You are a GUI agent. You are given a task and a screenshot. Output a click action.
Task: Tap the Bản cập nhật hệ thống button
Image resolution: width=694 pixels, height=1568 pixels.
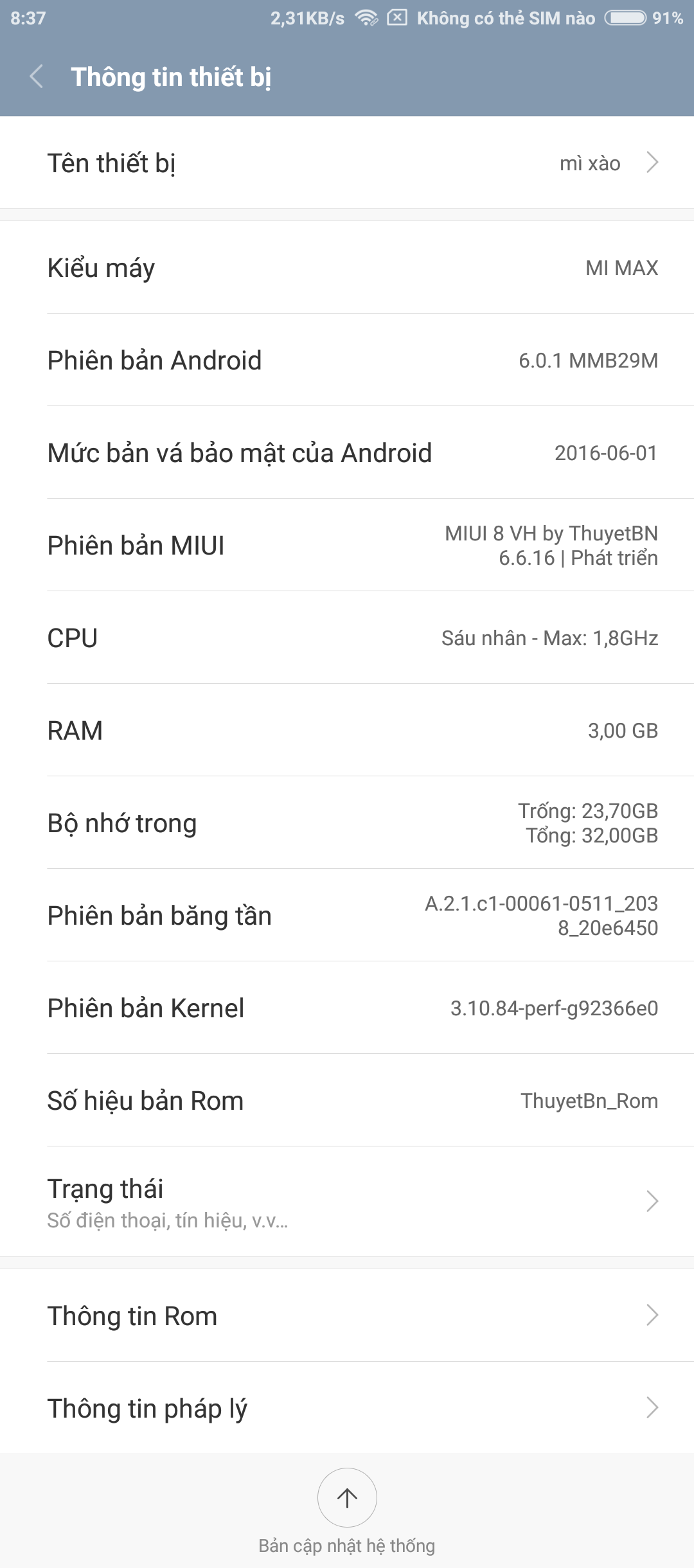[347, 1498]
